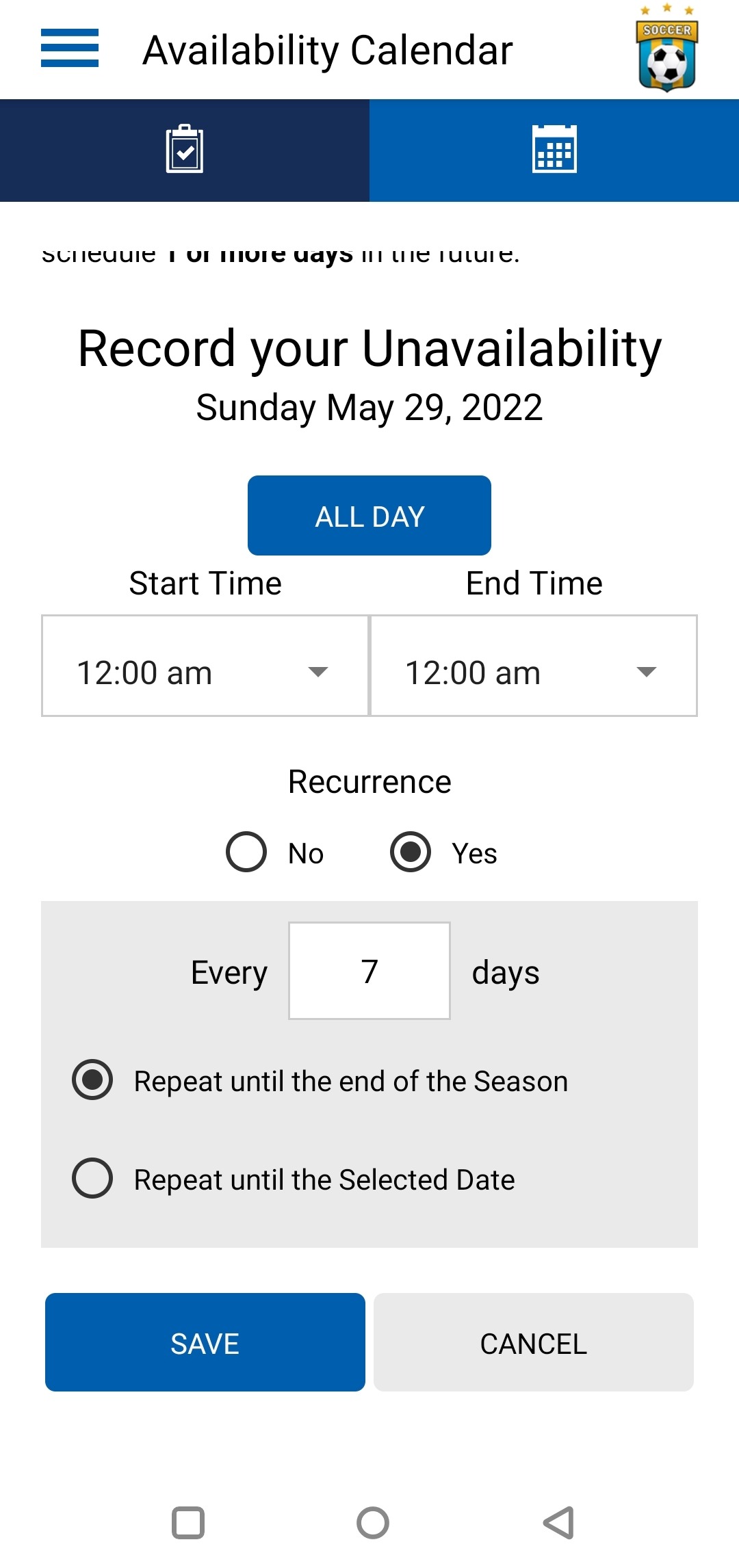Expand the Start Time chevron arrow
Image resolution: width=739 pixels, height=1568 pixels.
(319, 672)
